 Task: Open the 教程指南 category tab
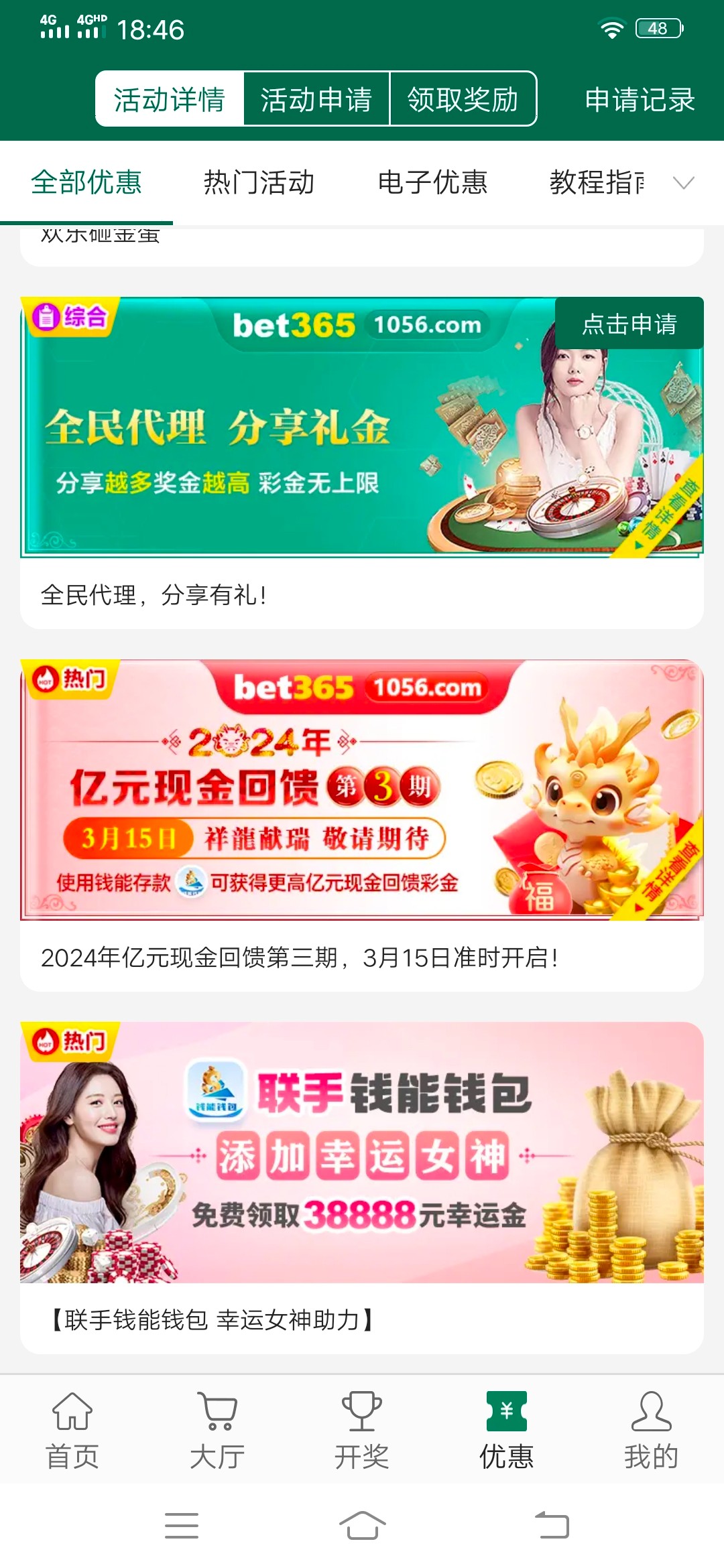click(597, 182)
